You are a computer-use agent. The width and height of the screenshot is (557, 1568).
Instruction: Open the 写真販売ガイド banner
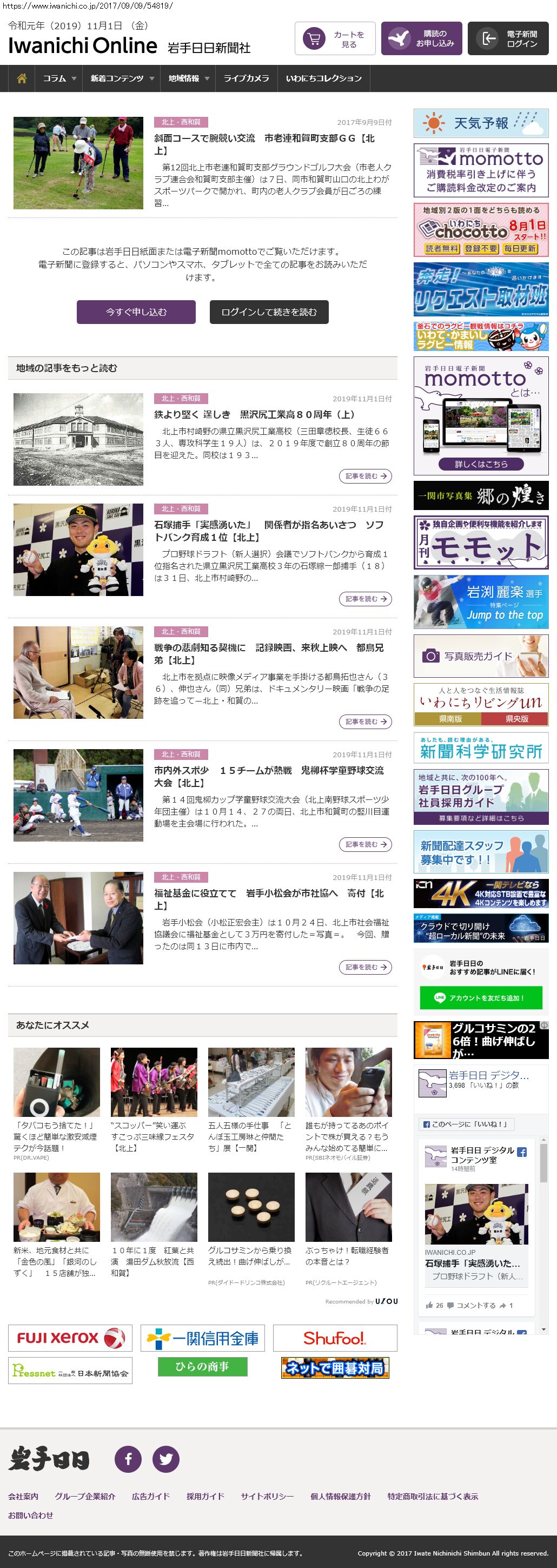(x=481, y=656)
